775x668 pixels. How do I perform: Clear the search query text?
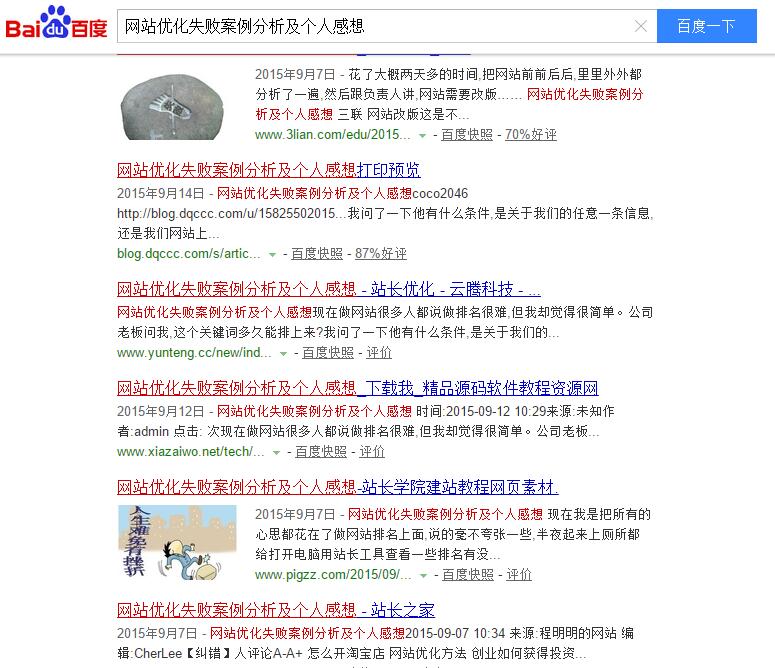pyautogui.click(x=641, y=27)
